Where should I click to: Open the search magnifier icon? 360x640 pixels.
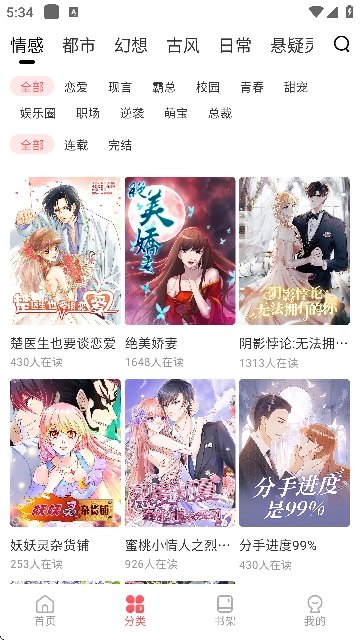[x=341, y=44]
